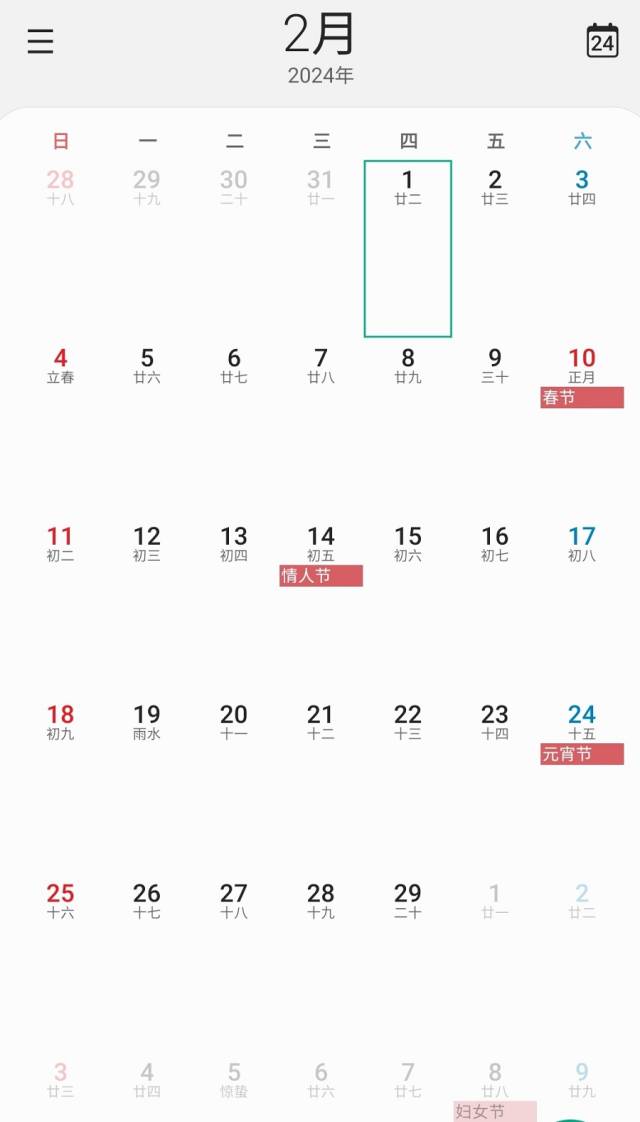Image resolution: width=640 pixels, height=1122 pixels.
Task: Tap the 2月 2024年 month title
Action: click(320, 47)
